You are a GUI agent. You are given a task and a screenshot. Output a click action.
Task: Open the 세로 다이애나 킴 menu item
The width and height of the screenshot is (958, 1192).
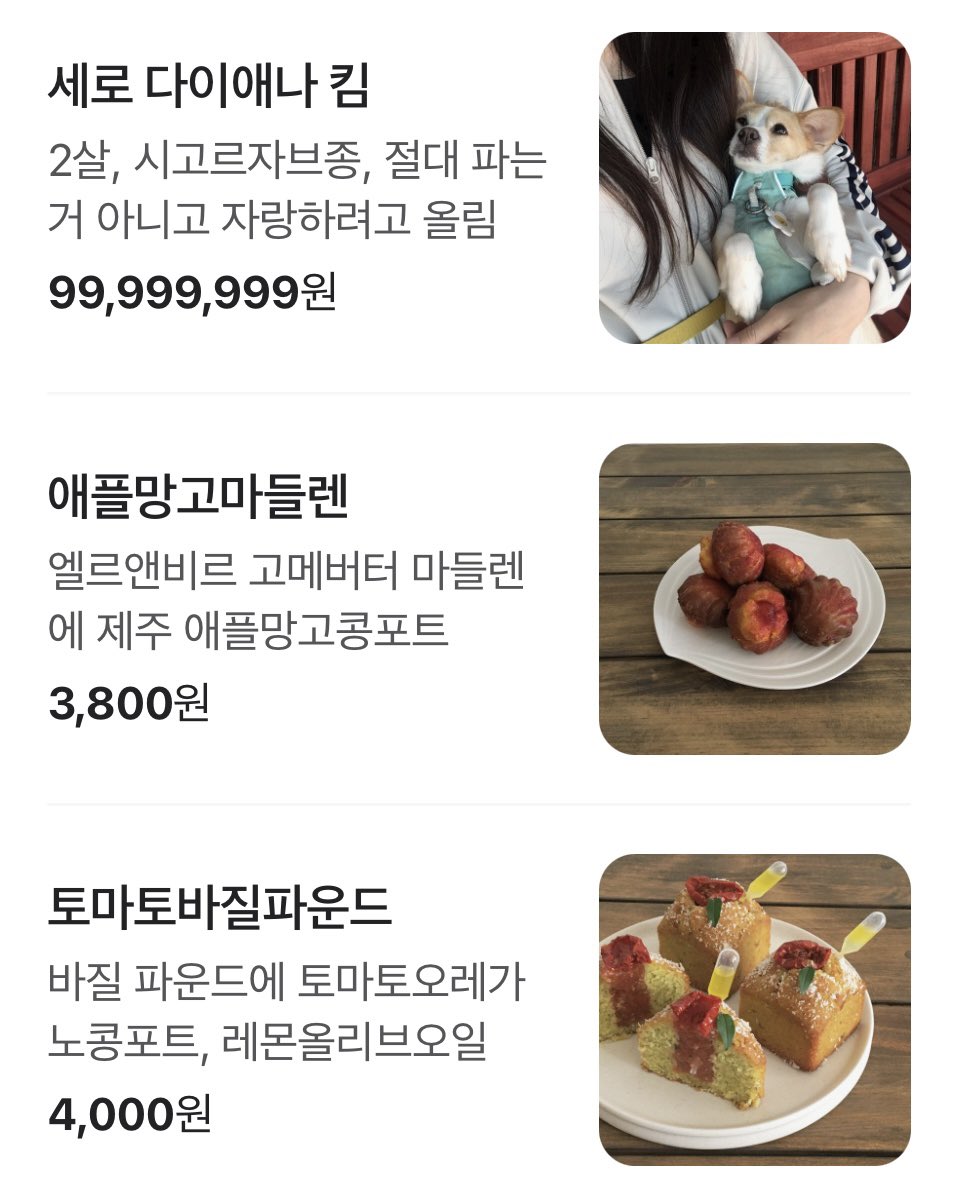pos(209,88)
